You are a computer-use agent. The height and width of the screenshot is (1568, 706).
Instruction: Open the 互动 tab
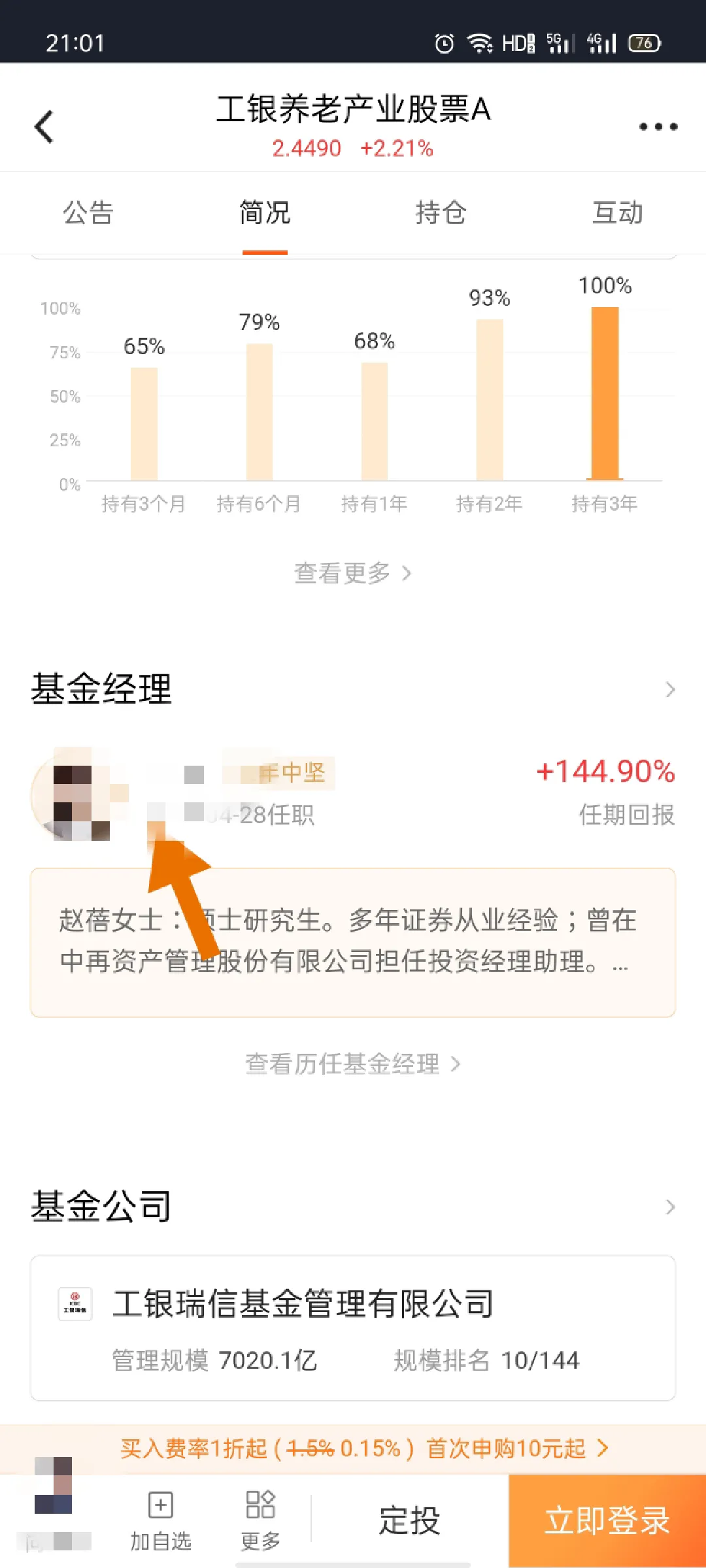pyautogui.click(x=618, y=213)
